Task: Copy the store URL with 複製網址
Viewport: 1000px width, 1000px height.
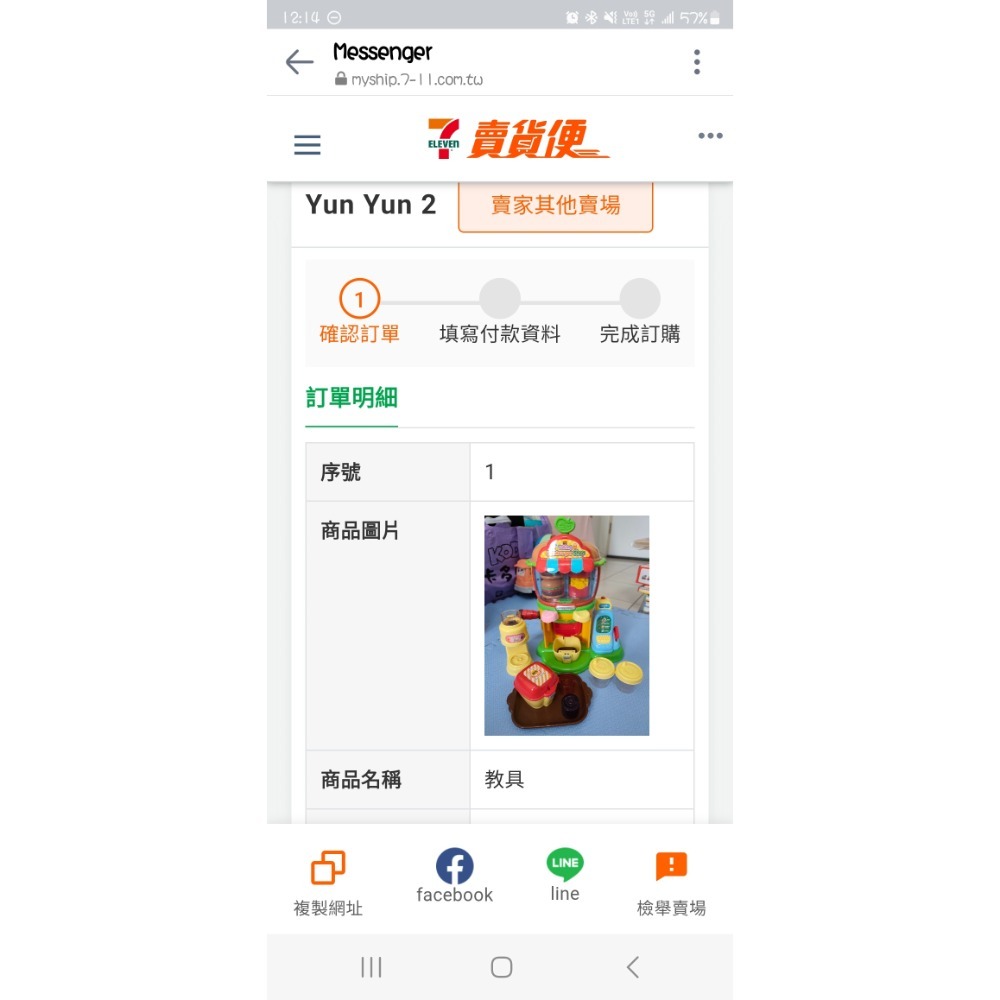Action: click(x=328, y=883)
